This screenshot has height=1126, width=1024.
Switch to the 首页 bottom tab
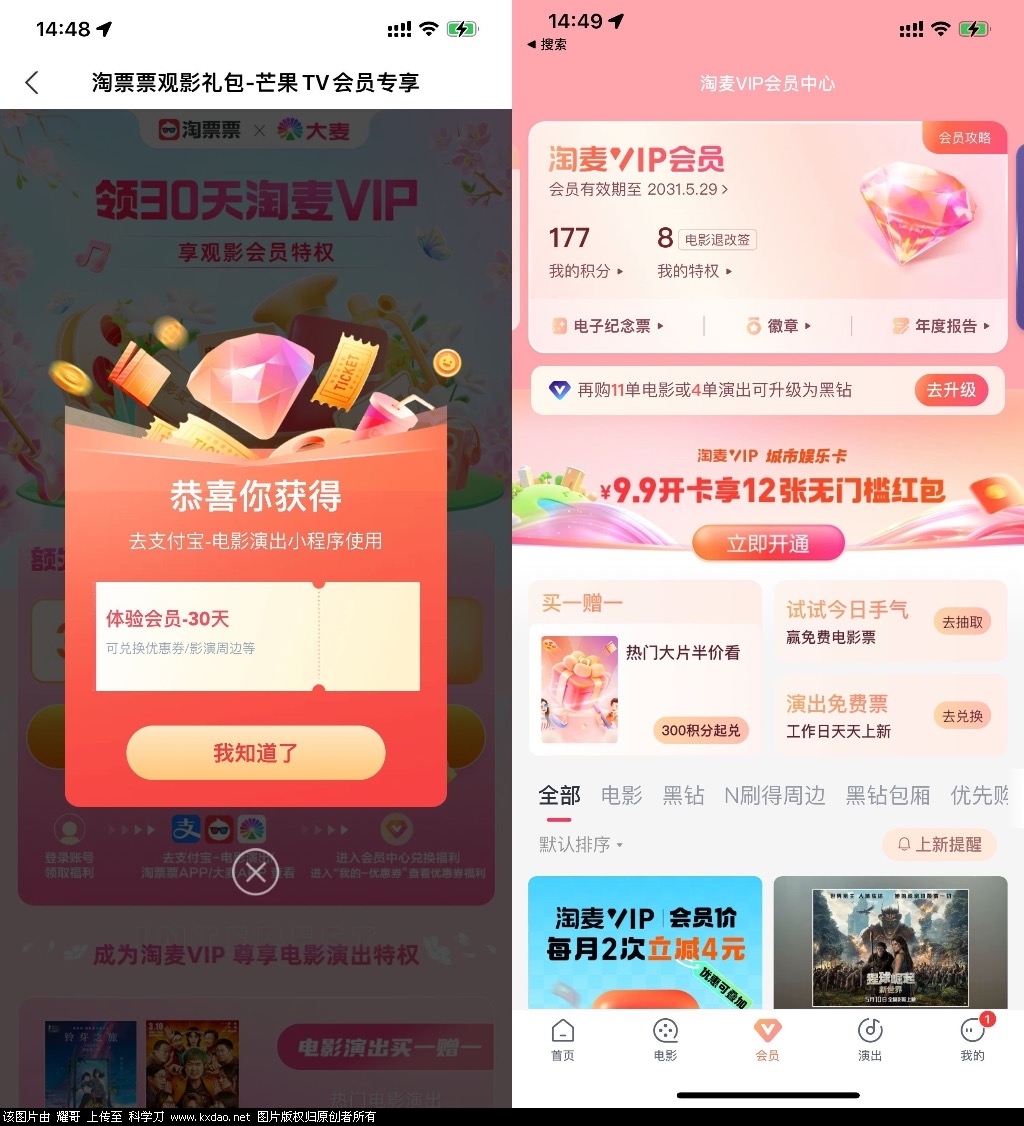tap(563, 1040)
